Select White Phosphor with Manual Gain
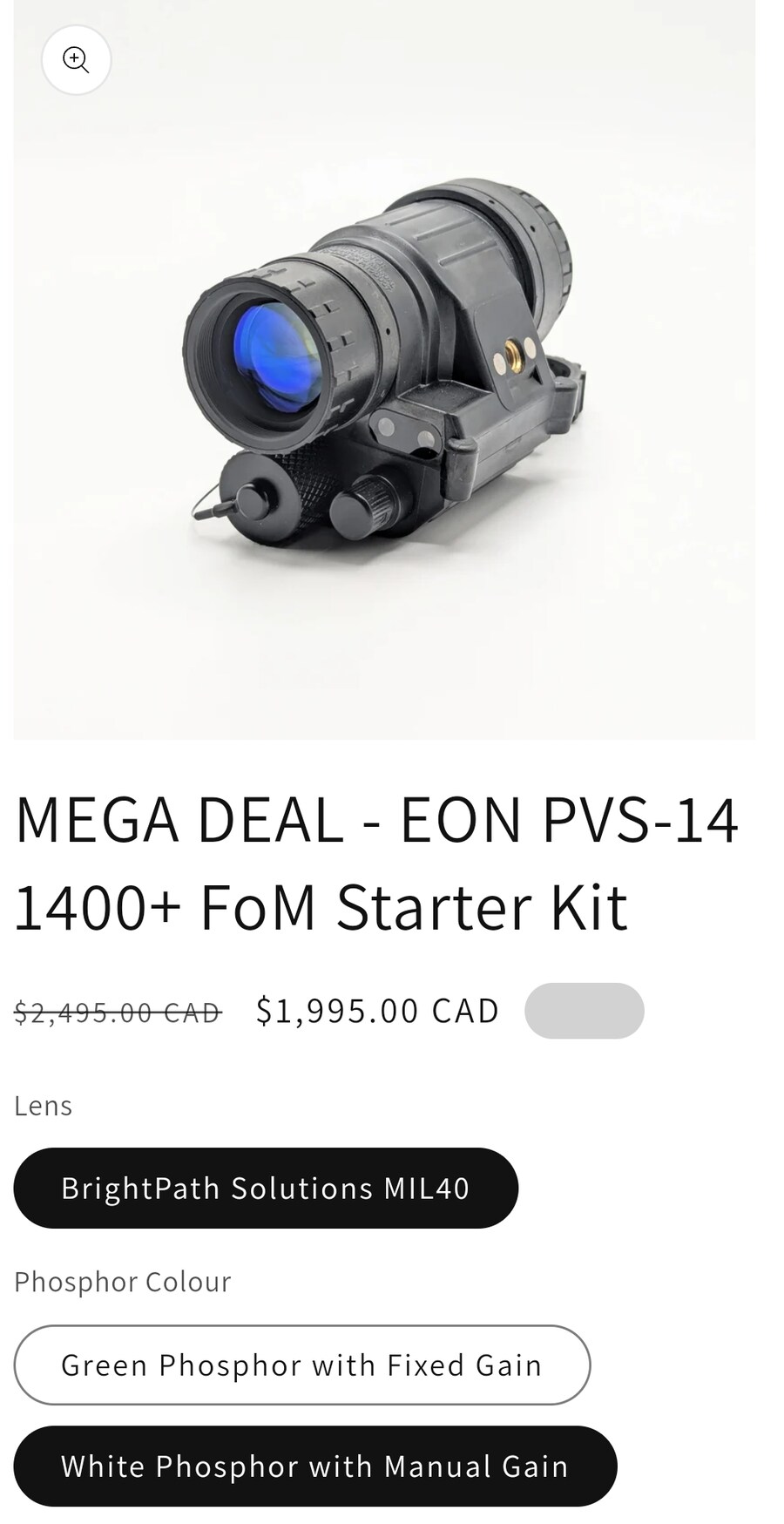This screenshot has width=784, height=1524. tap(314, 1466)
